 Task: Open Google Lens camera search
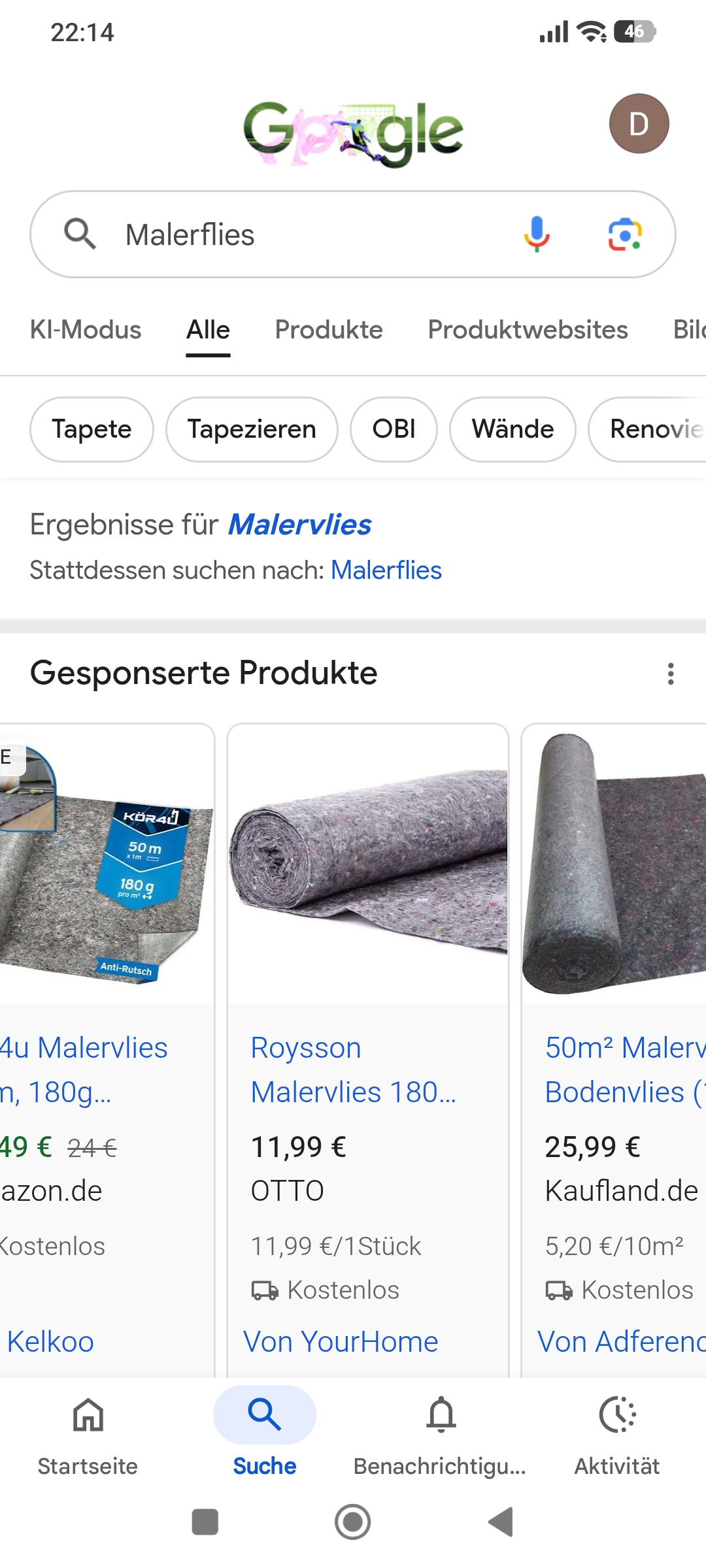pyautogui.click(x=625, y=234)
